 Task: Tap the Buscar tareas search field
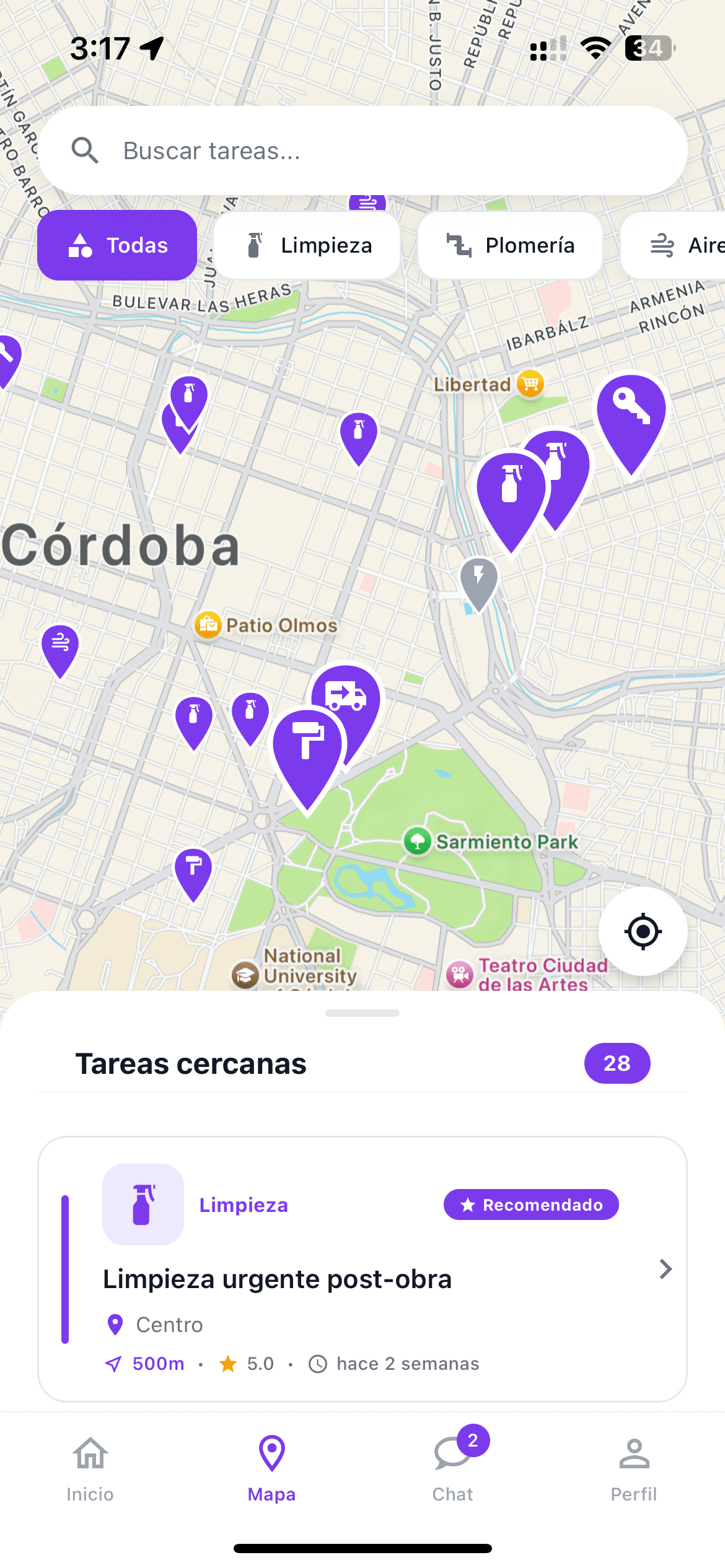pyautogui.click(x=362, y=150)
